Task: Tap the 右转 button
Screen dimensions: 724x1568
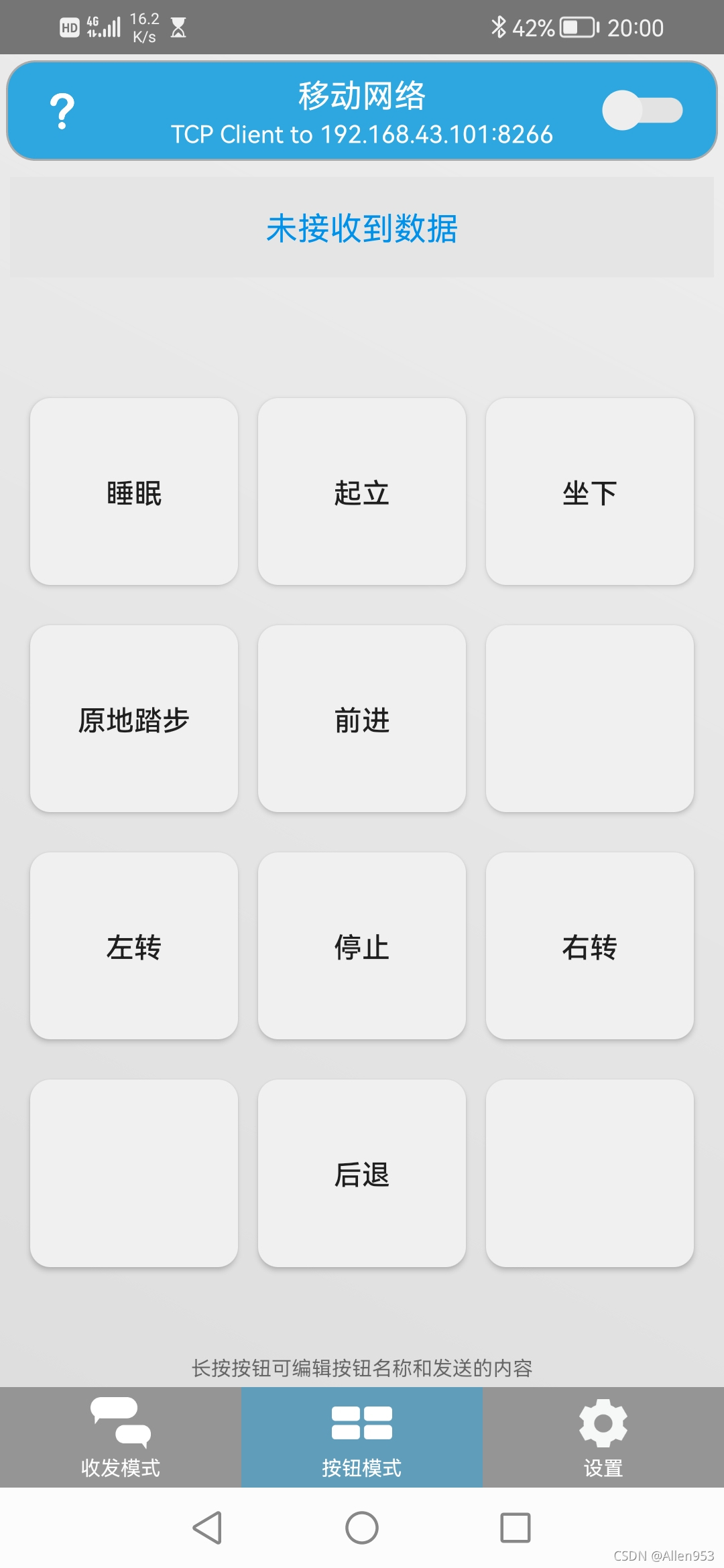Action: pos(590,946)
